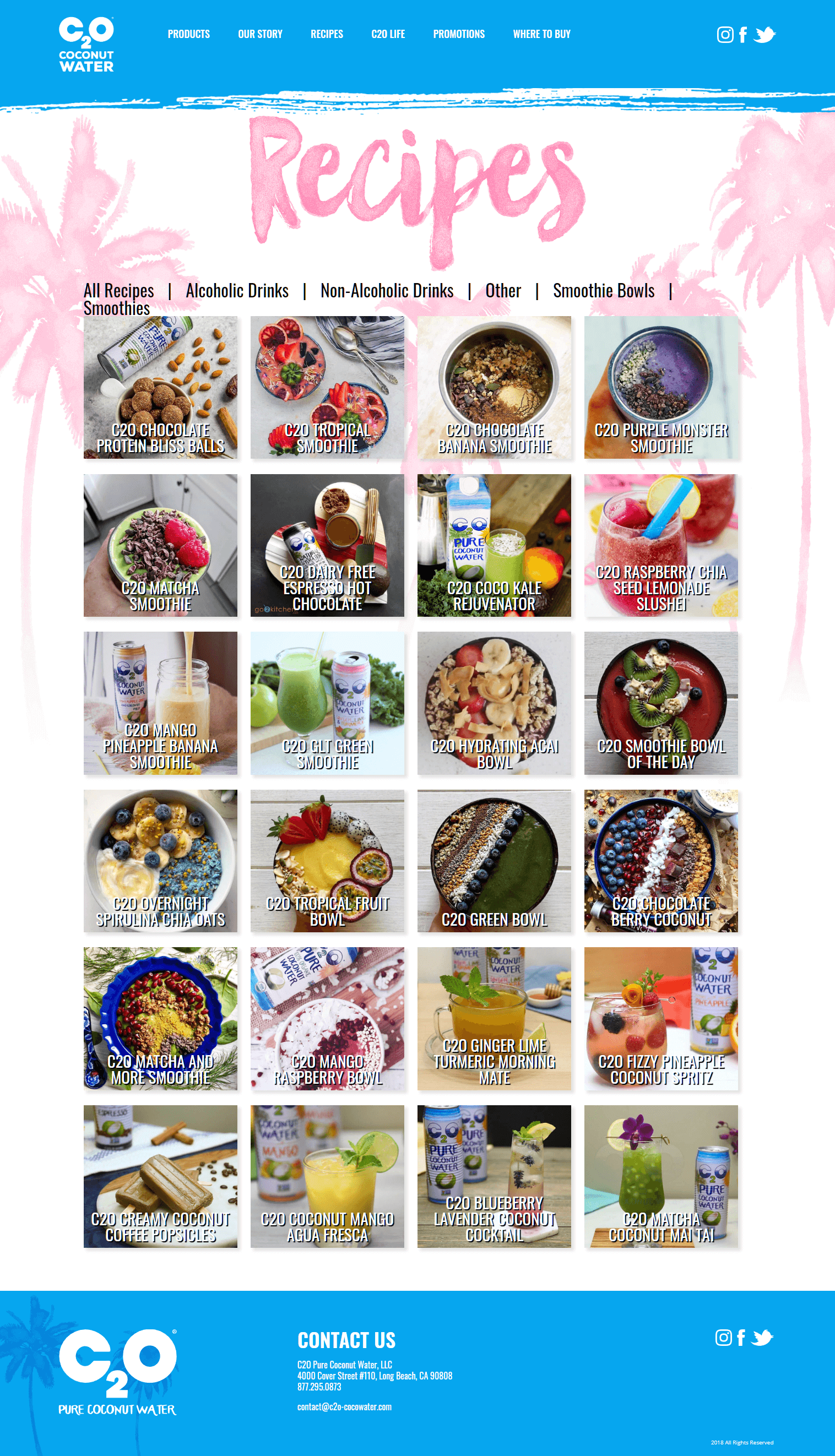Viewport: 835px width, 1456px height.
Task: Filter by Non-Alcoholic Drinks
Action: click(387, 291)
